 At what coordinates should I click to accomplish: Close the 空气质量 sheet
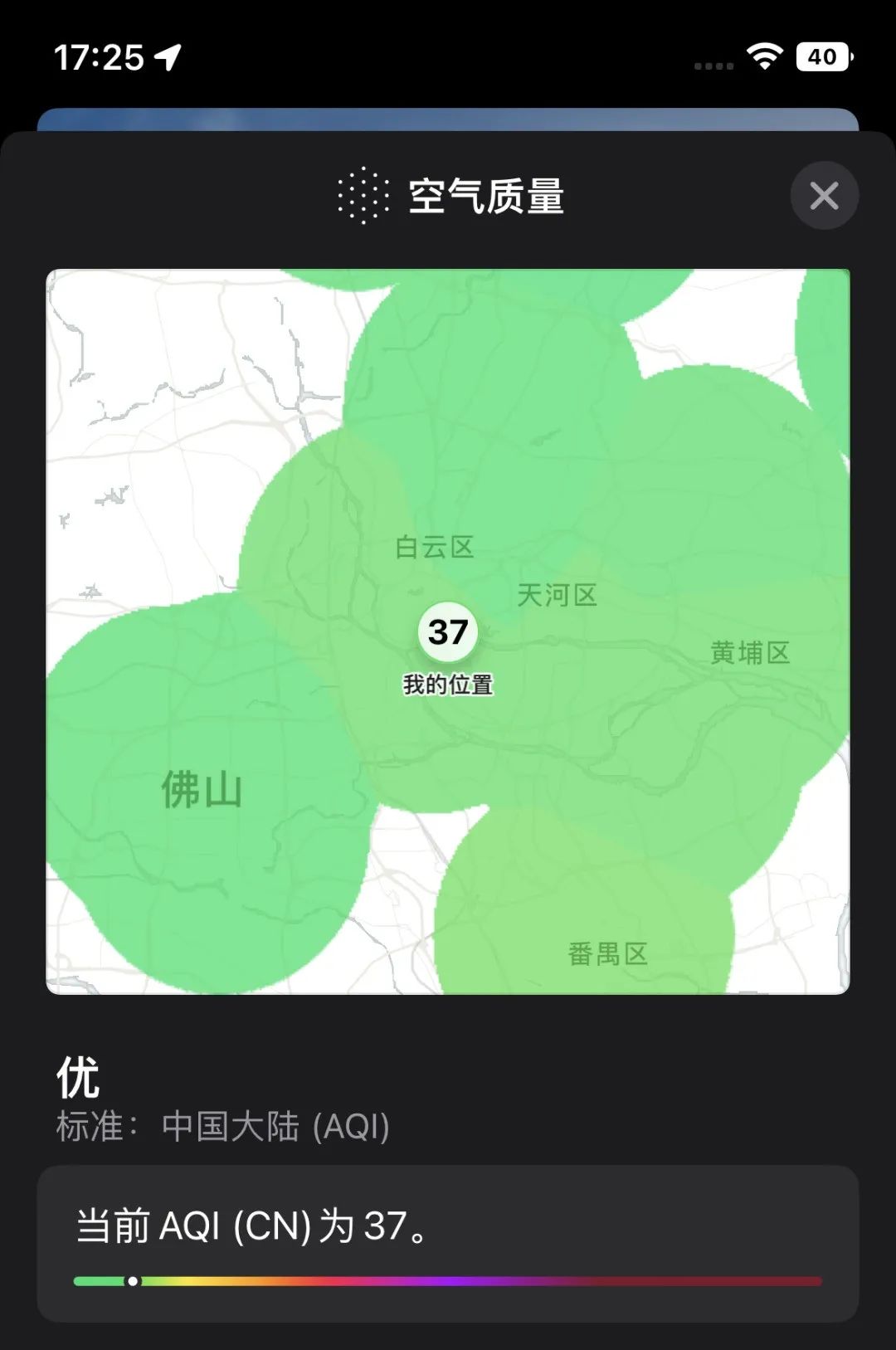coord(824,196)
